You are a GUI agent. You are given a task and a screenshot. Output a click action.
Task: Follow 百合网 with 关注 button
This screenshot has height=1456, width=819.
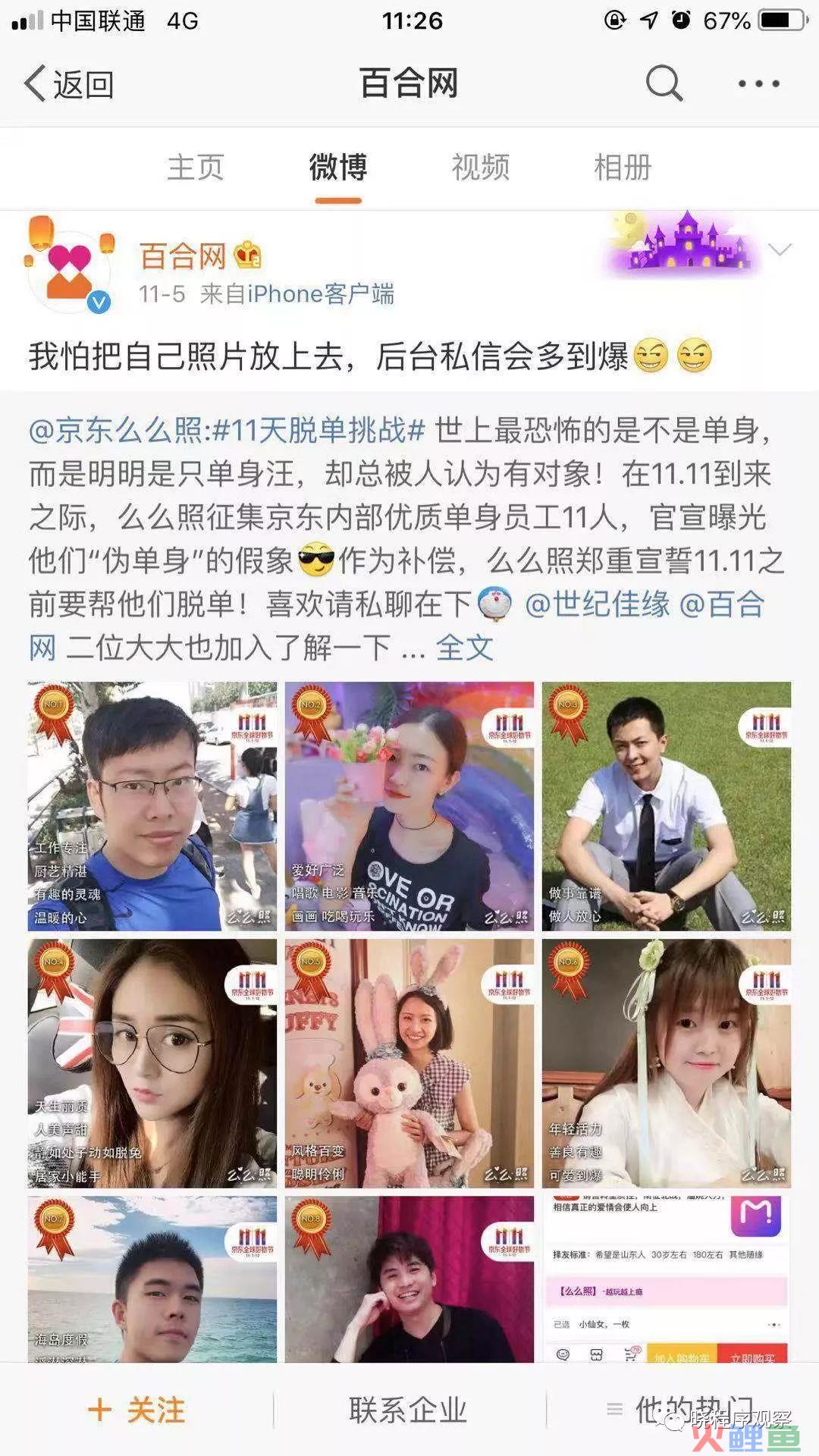tap(136, 1410)
